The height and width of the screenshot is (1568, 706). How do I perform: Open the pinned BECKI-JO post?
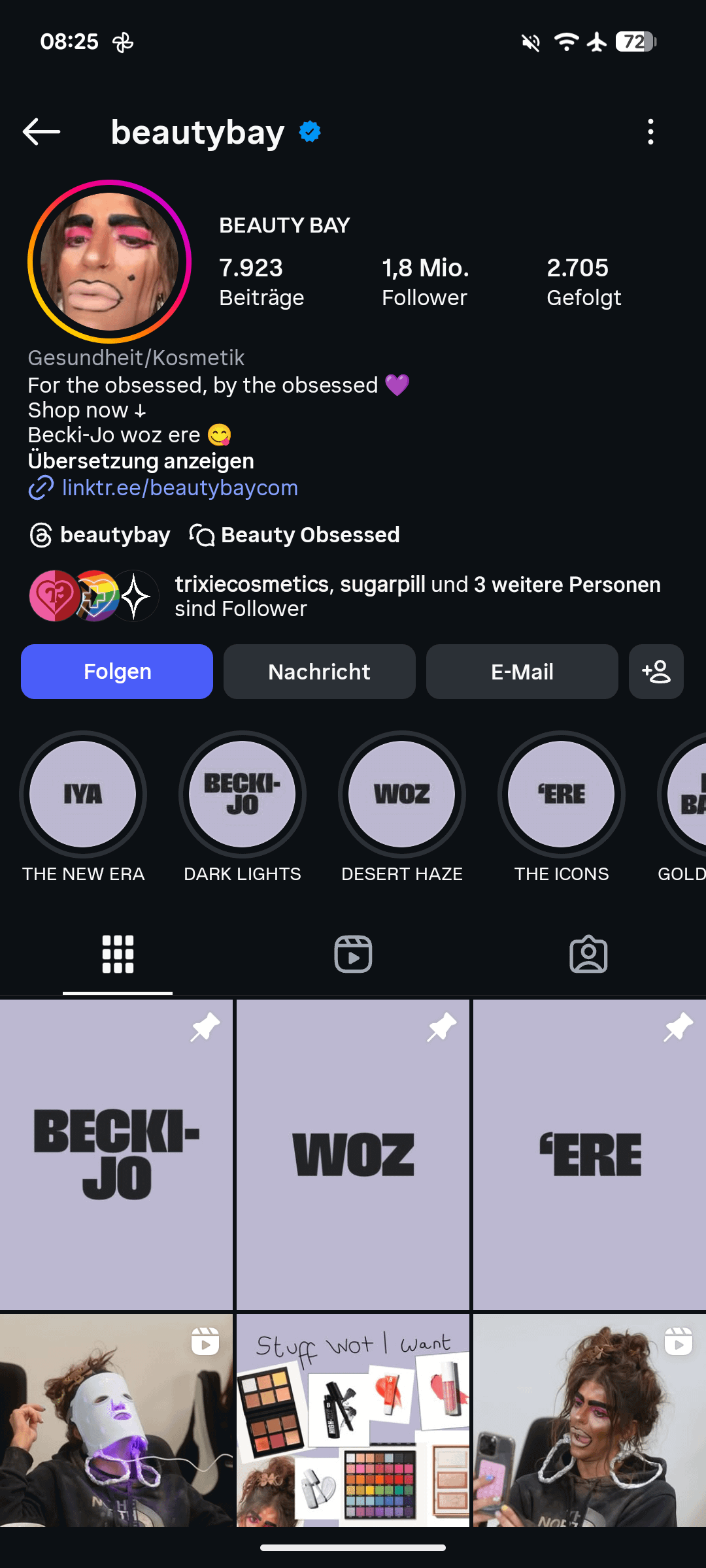116,1154
